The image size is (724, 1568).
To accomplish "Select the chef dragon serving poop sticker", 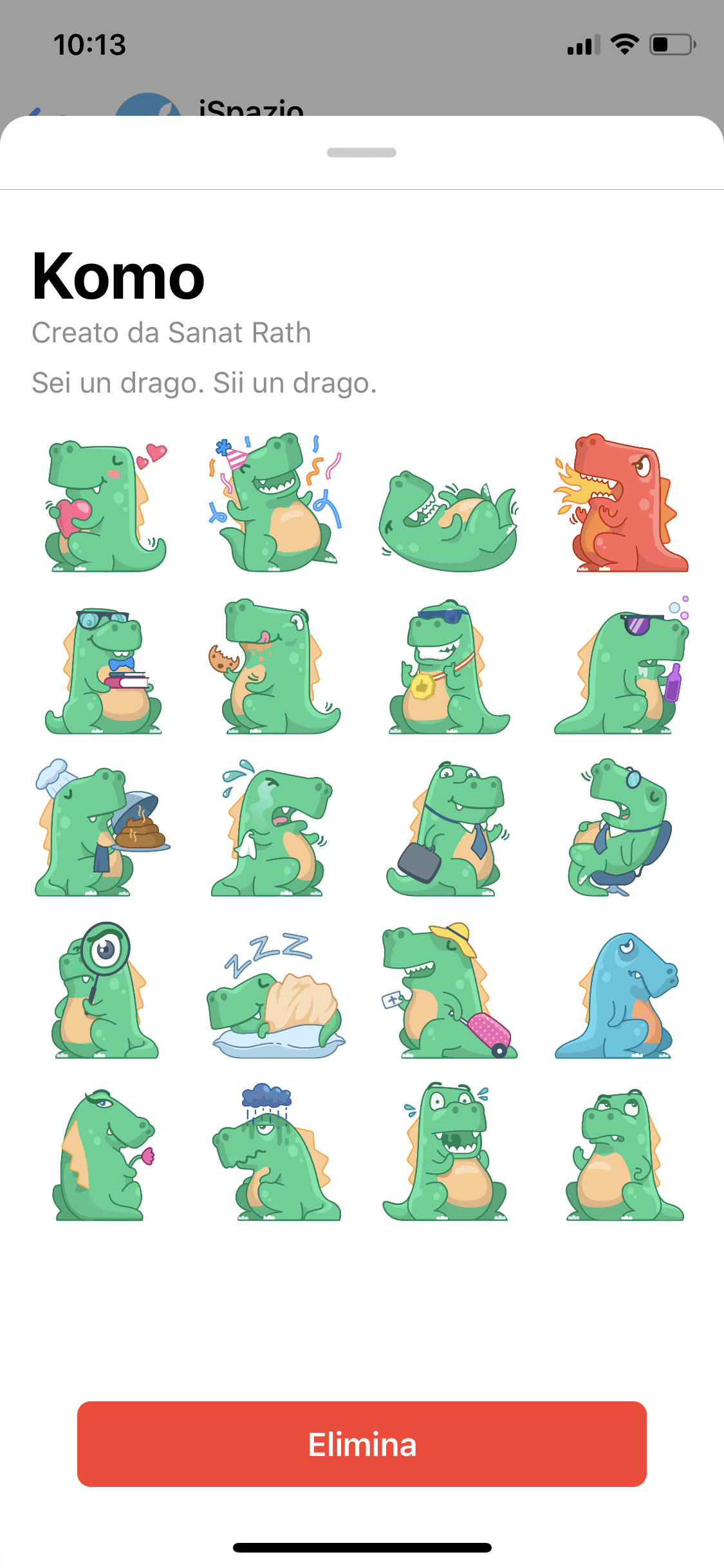I will (x=103, y=828).
